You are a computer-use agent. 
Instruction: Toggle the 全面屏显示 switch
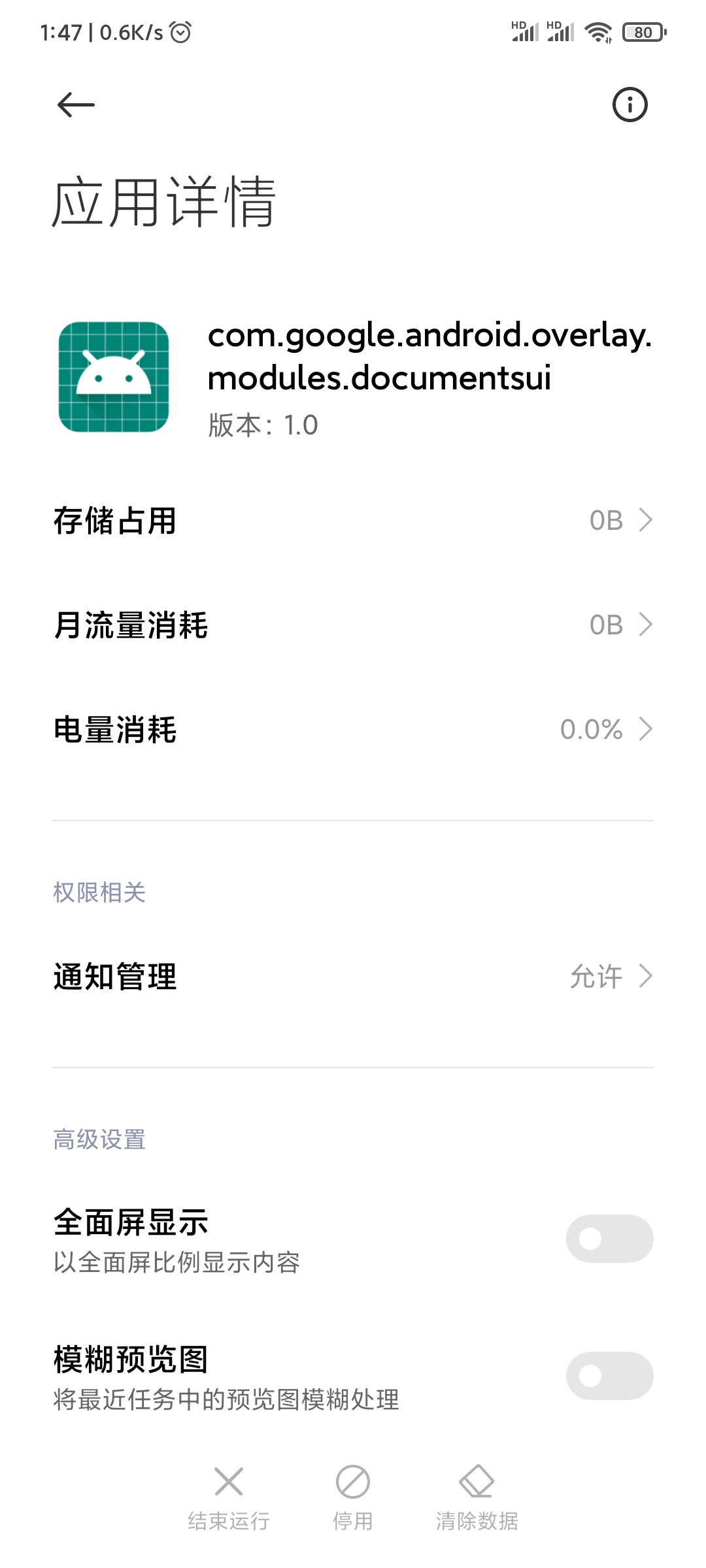[x=609, y=1239]
